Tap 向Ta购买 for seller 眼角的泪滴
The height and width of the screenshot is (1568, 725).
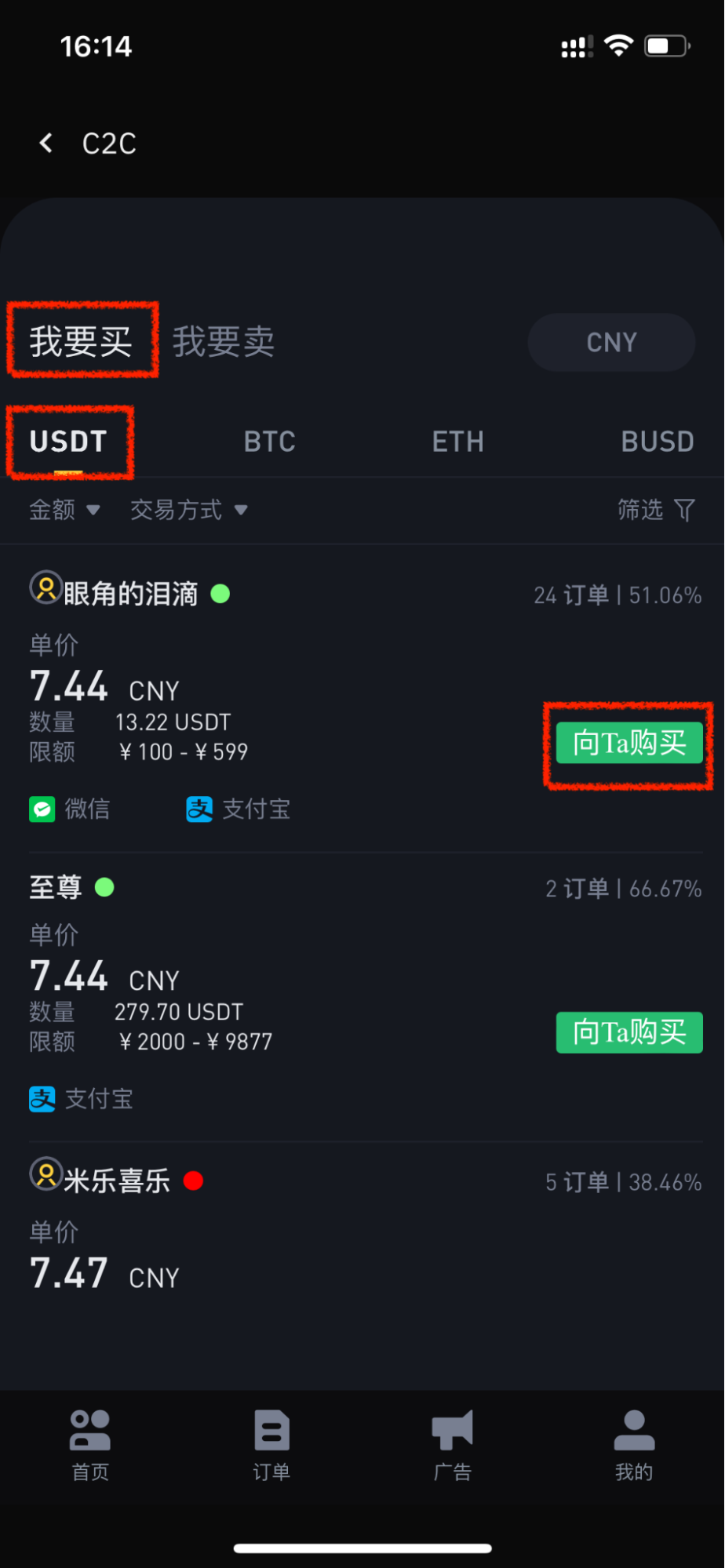(628, 743)
